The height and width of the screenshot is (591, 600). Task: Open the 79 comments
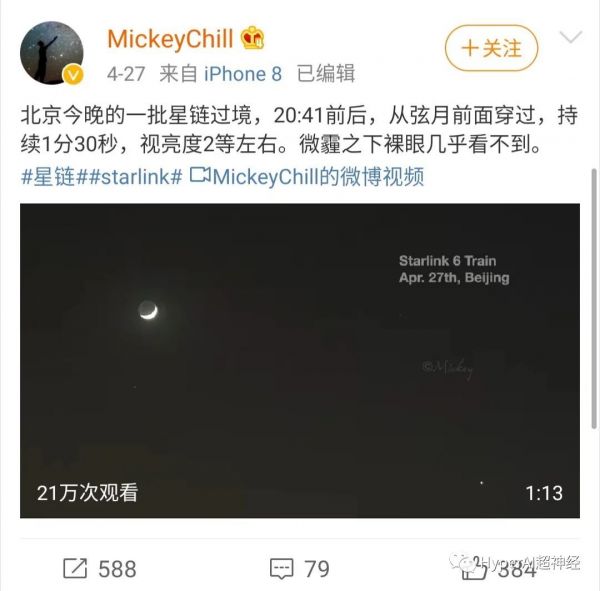(x=300, y=569)
